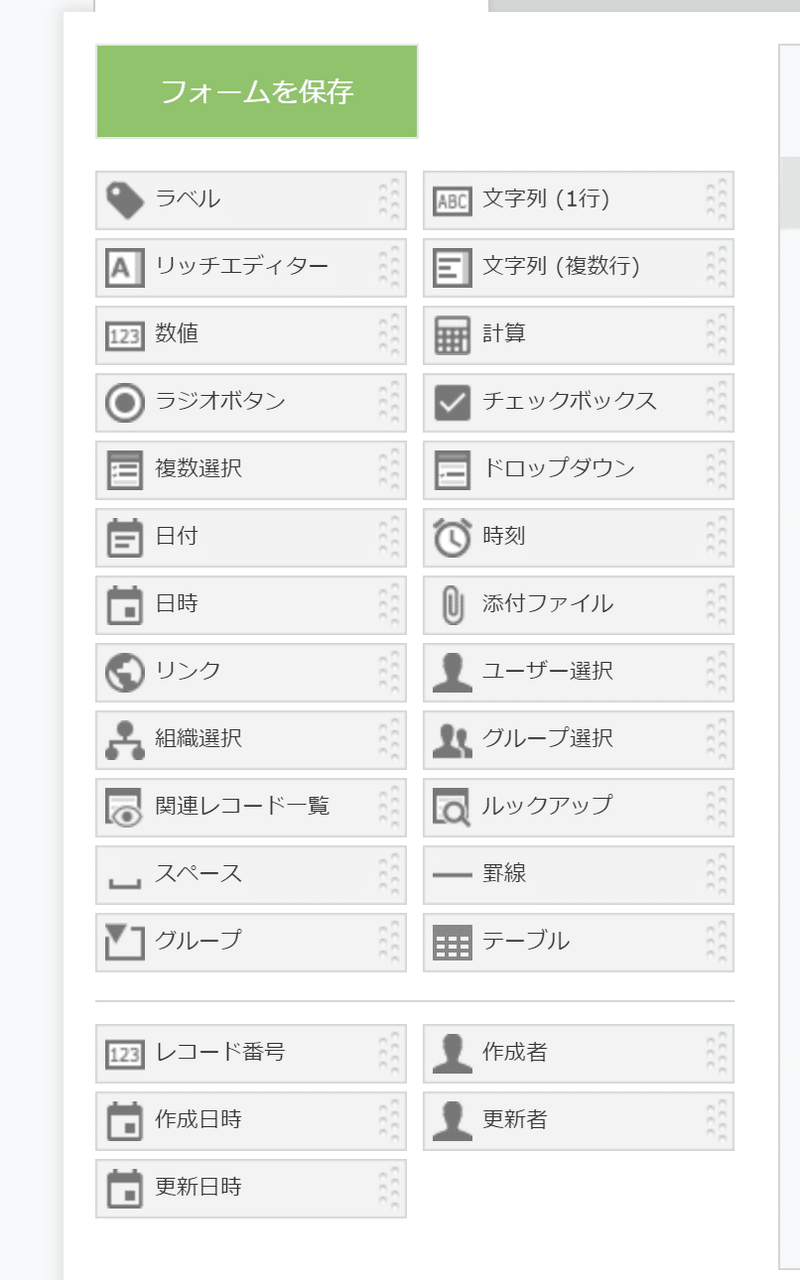Image resolution: width=800 pixels, height=1280 pixels.
Task: Select the 計算 field
Action: tap(578, 335)
